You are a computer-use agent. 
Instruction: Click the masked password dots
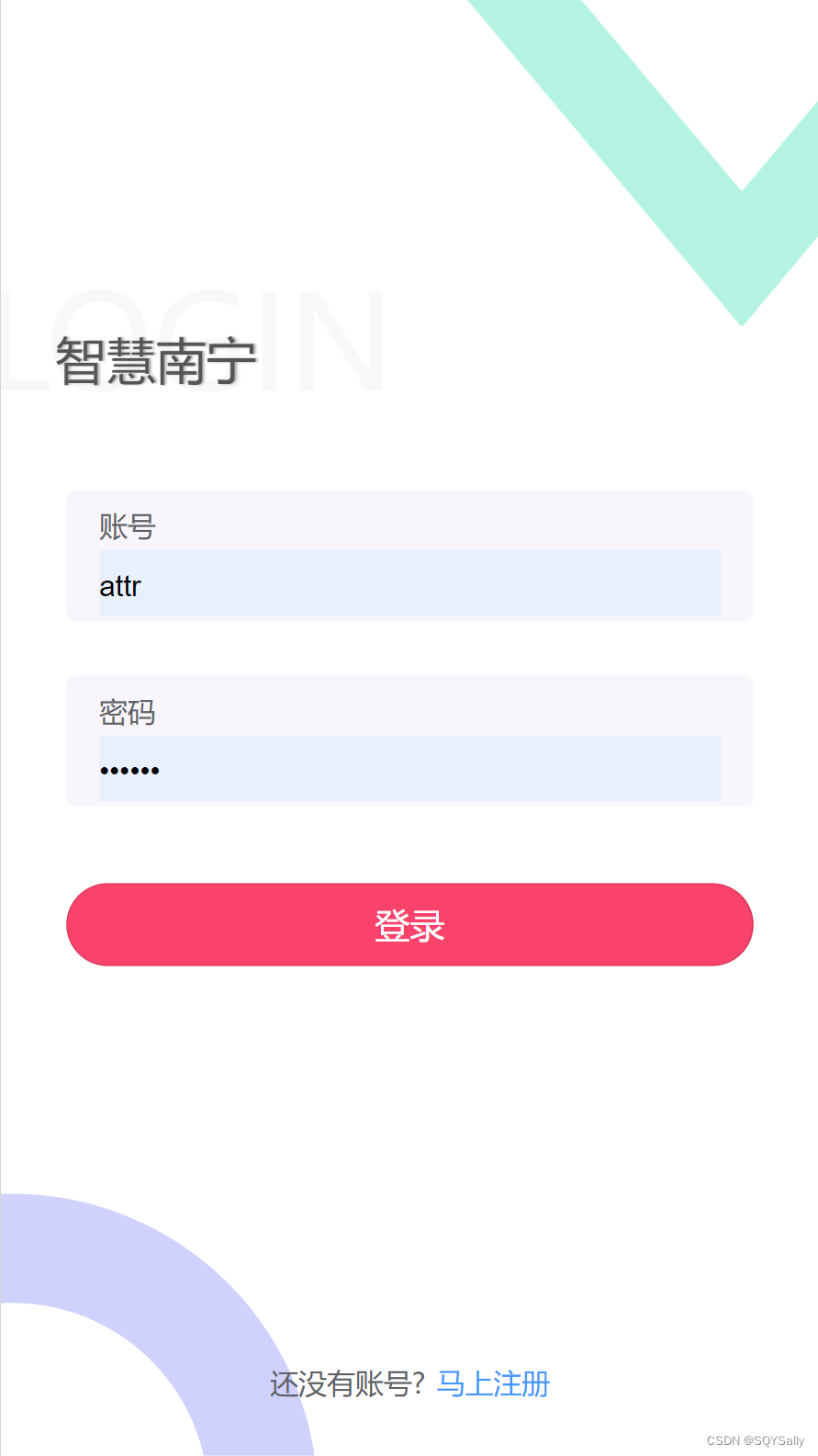tap(129, 770)
